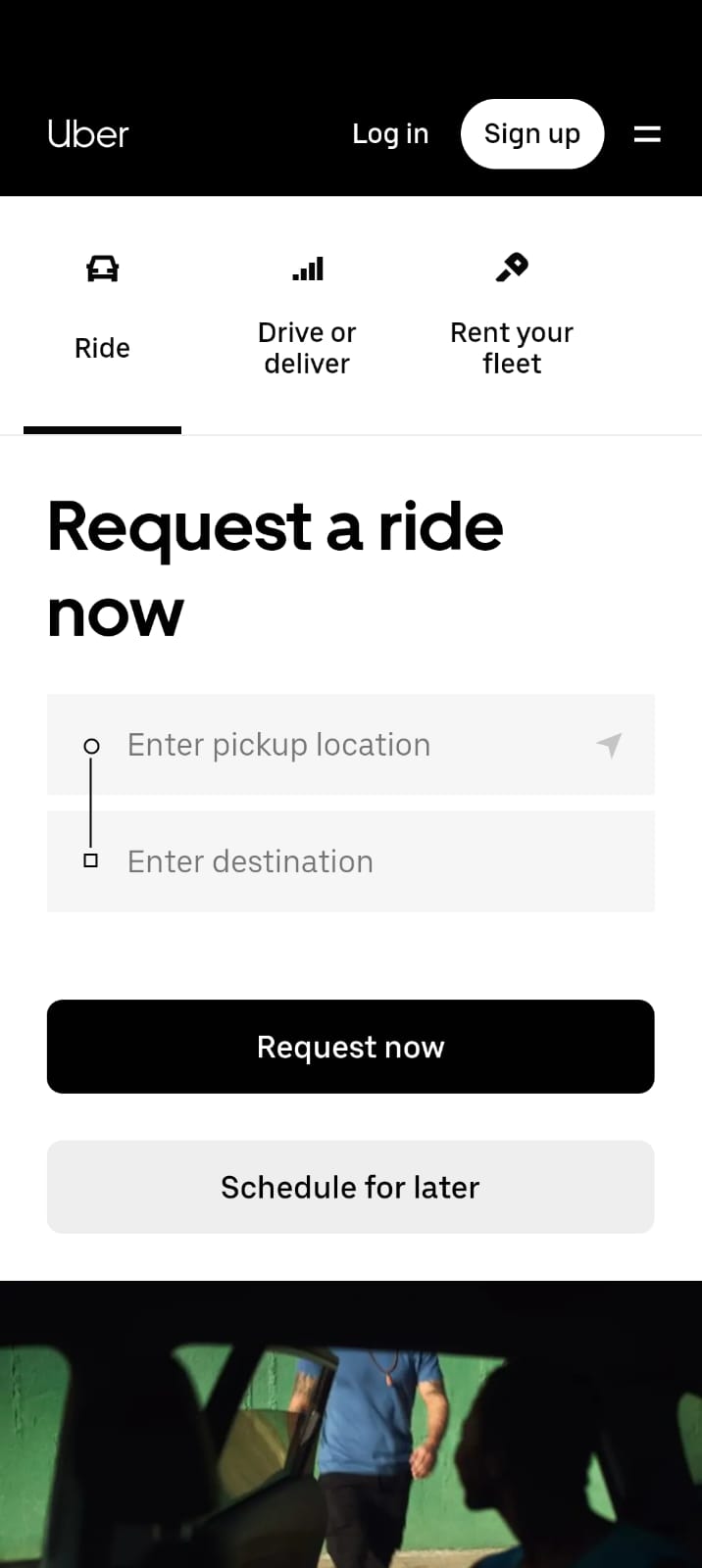This screenshot has width=702, height=1568.
Task: Use current location arrow for pickup
Action: coord(609,745)
